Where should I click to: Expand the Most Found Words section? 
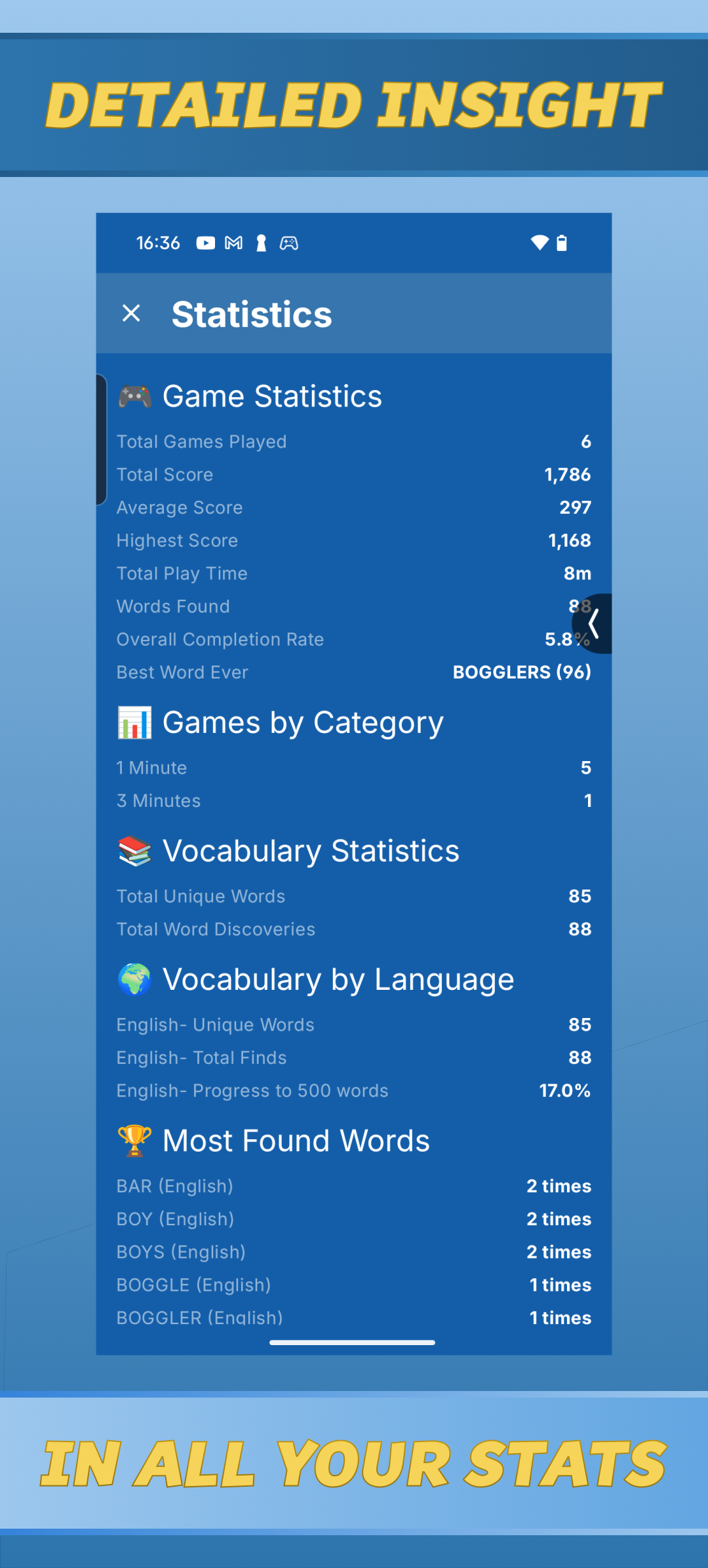point(296,1139)
